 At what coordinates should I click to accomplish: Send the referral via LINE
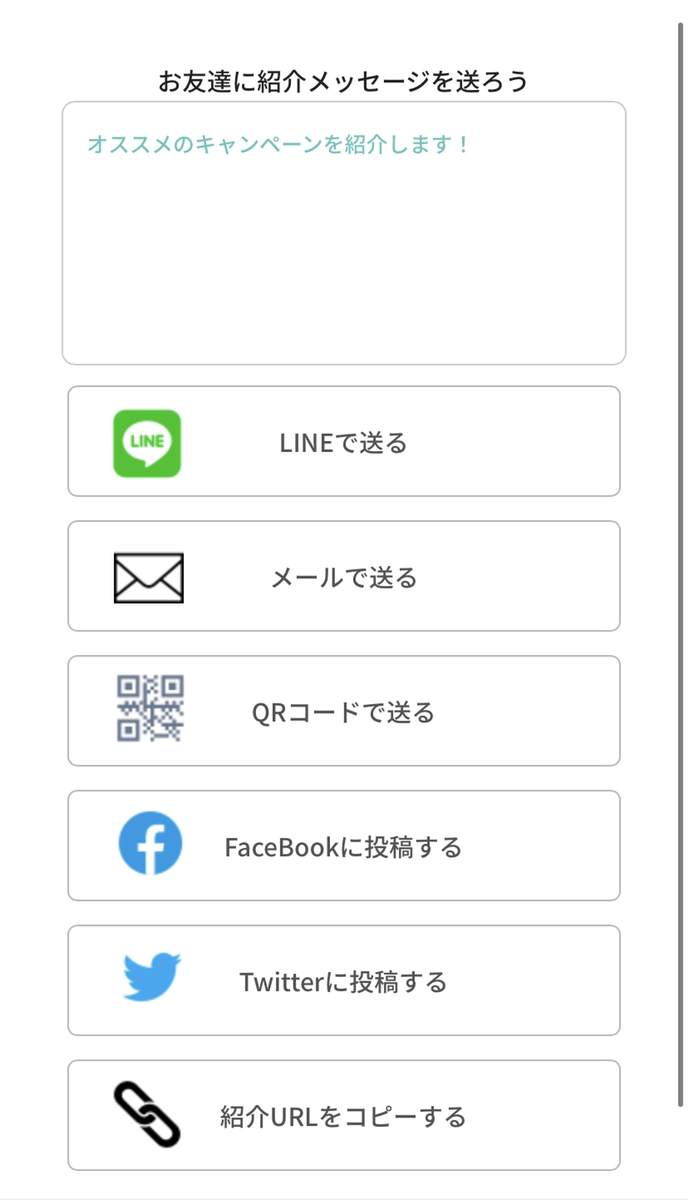[344, 441]
